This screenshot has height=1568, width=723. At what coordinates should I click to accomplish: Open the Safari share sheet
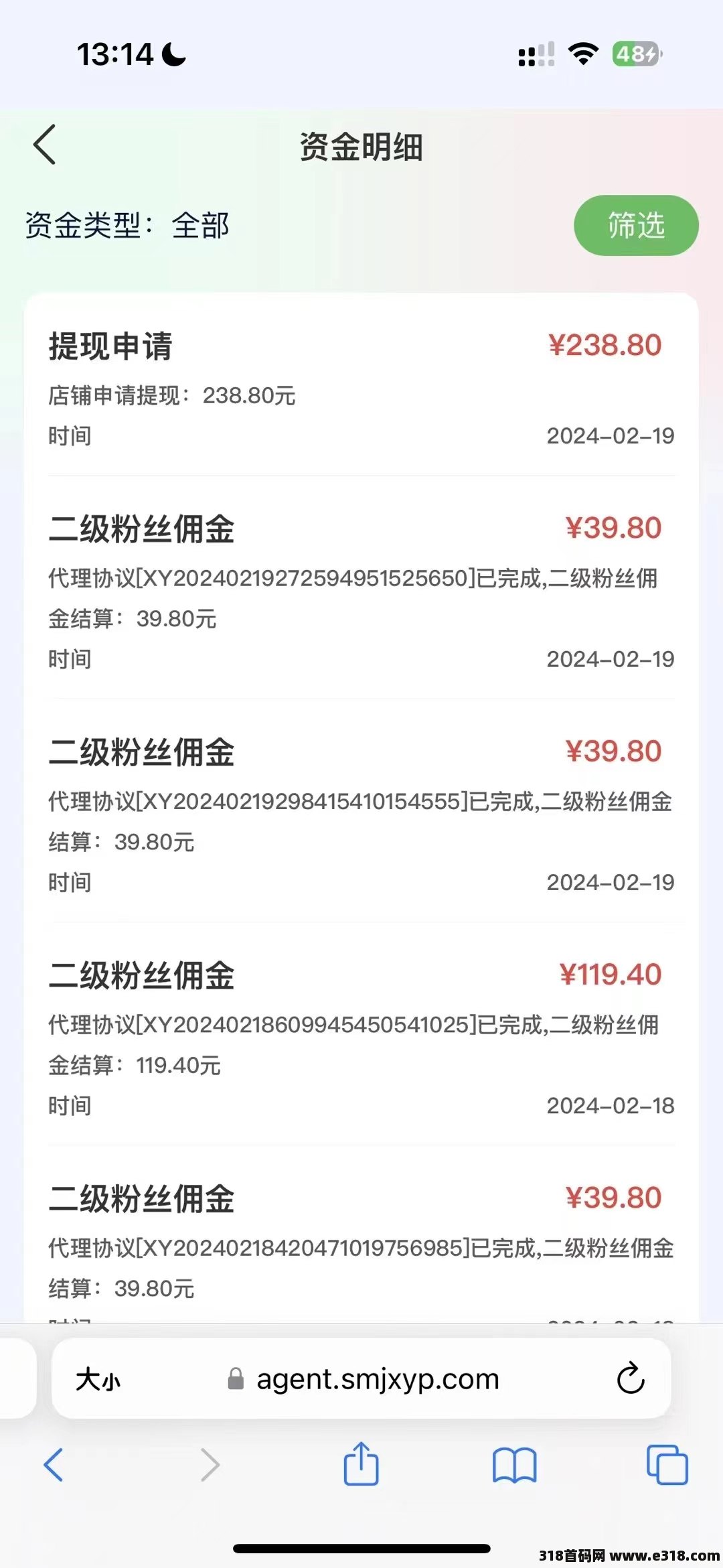click(x=361, y=1464)
